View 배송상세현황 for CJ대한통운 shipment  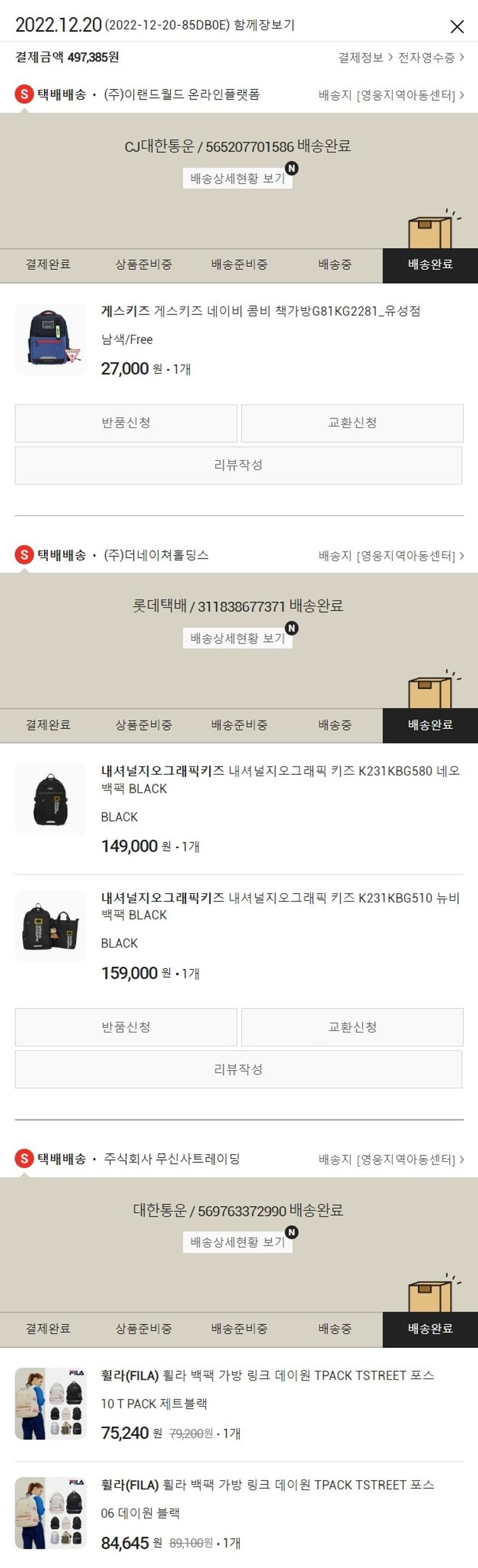[x=238, y=179]
